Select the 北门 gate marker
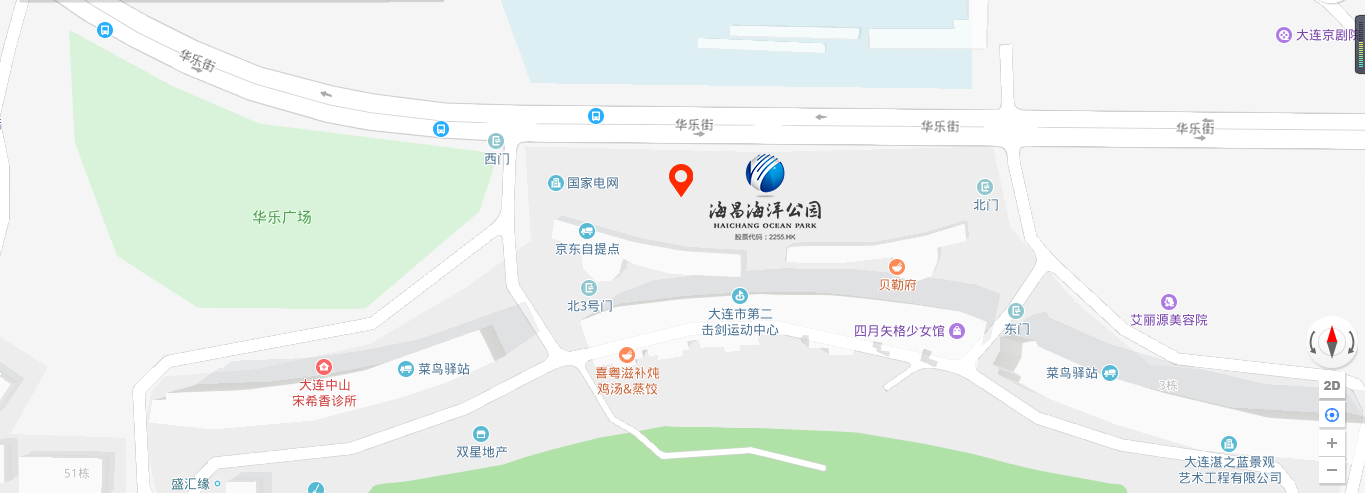 click(x=985, y=187)
